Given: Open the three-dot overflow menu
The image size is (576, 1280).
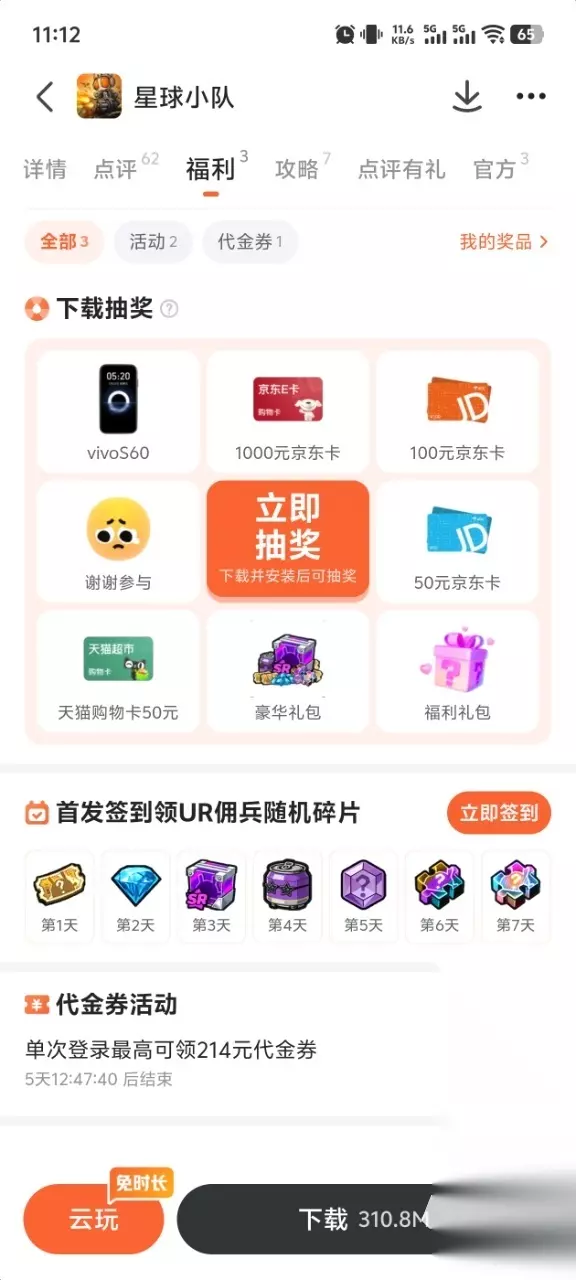Looking at the screenshot, I should coord(531,97).
